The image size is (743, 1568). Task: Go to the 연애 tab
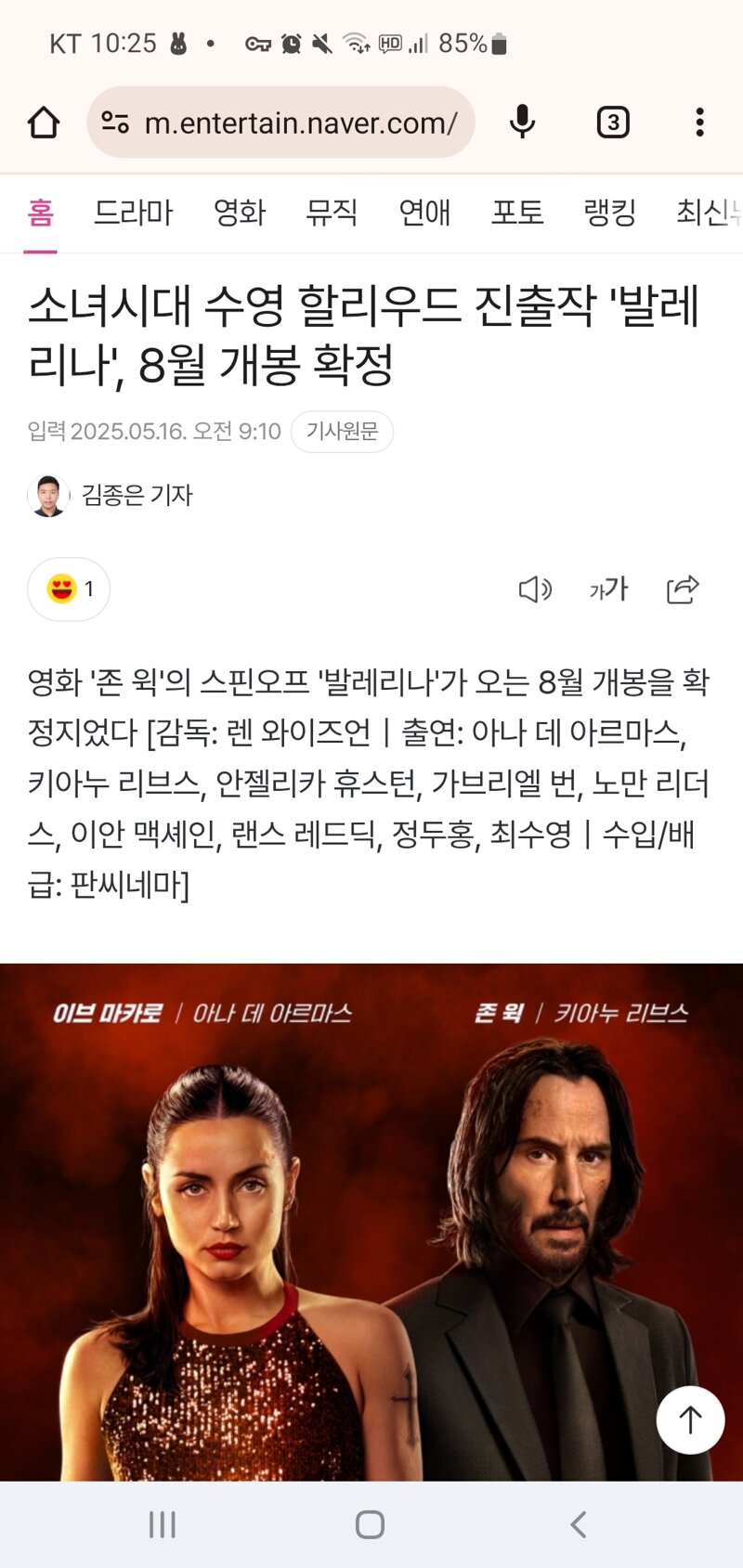click(424, 213)
